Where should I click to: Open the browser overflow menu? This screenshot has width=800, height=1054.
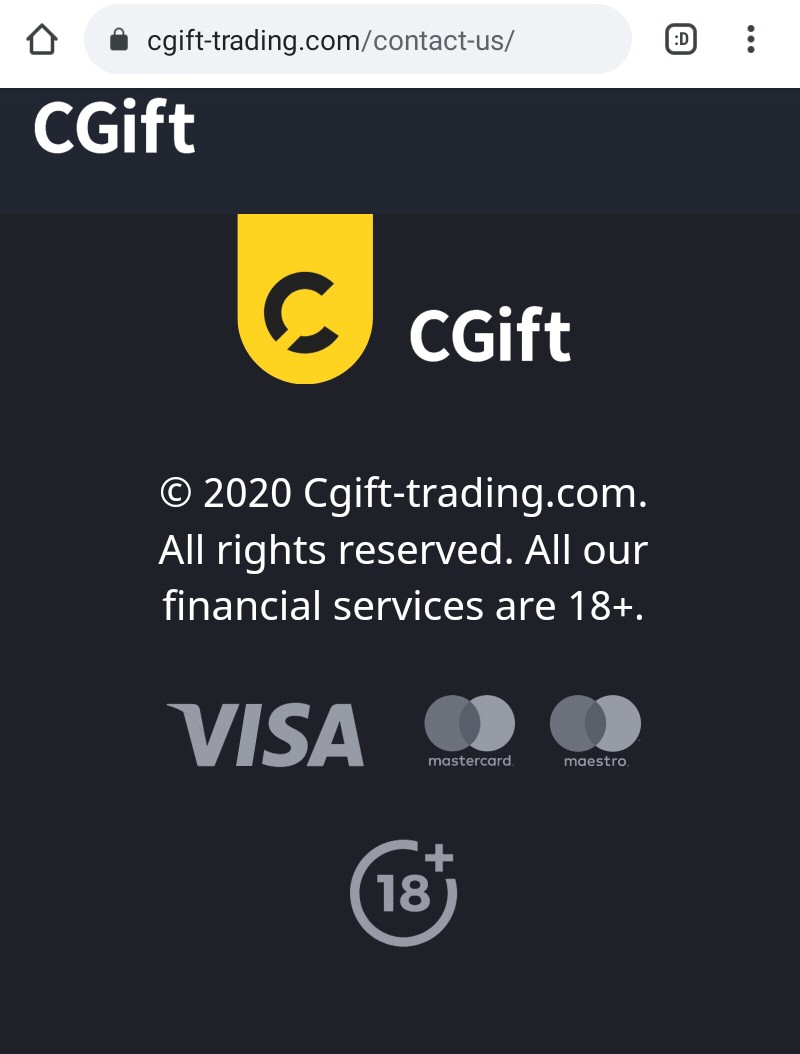click(750, 40)
